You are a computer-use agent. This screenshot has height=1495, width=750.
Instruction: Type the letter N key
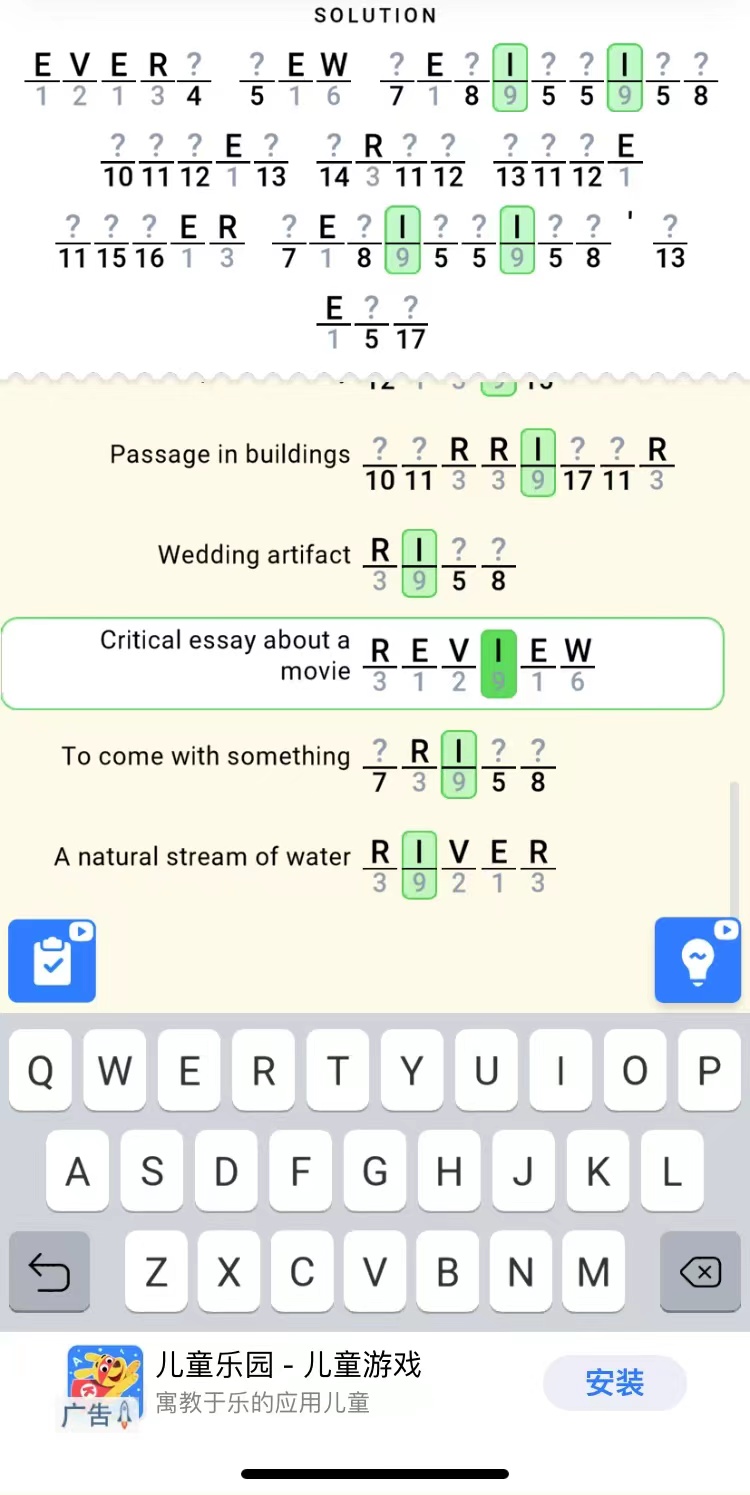[x=520, y=1271]
